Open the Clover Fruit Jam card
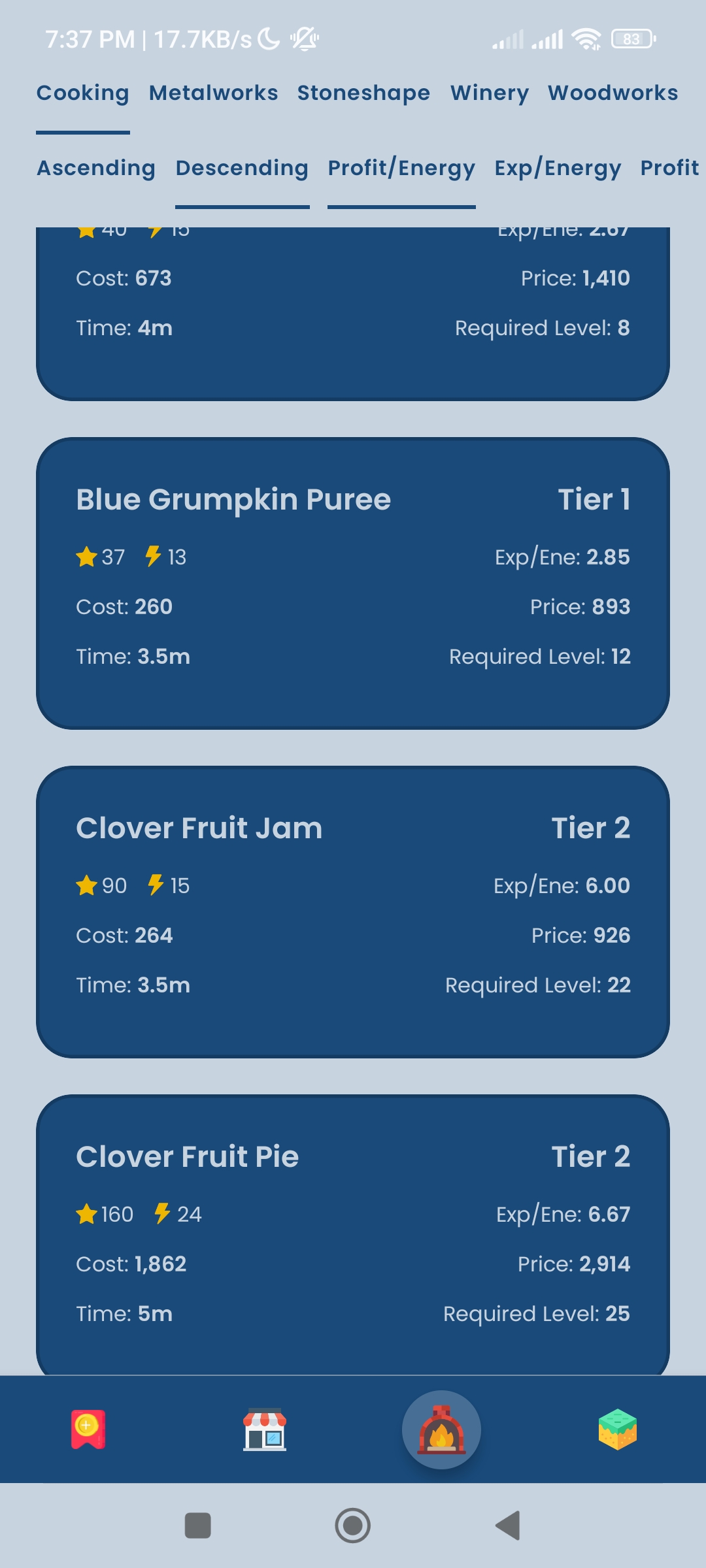Screen dimensions: 706x1568 tap(353, 911)
